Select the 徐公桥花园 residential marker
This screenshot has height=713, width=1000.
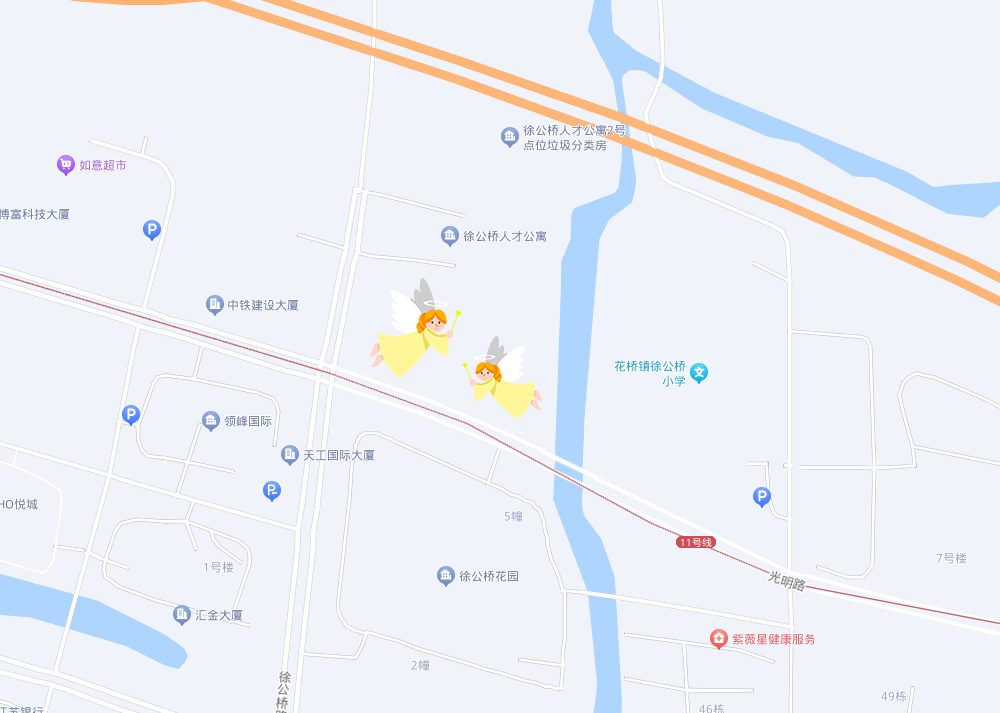(x=446, y=576)
